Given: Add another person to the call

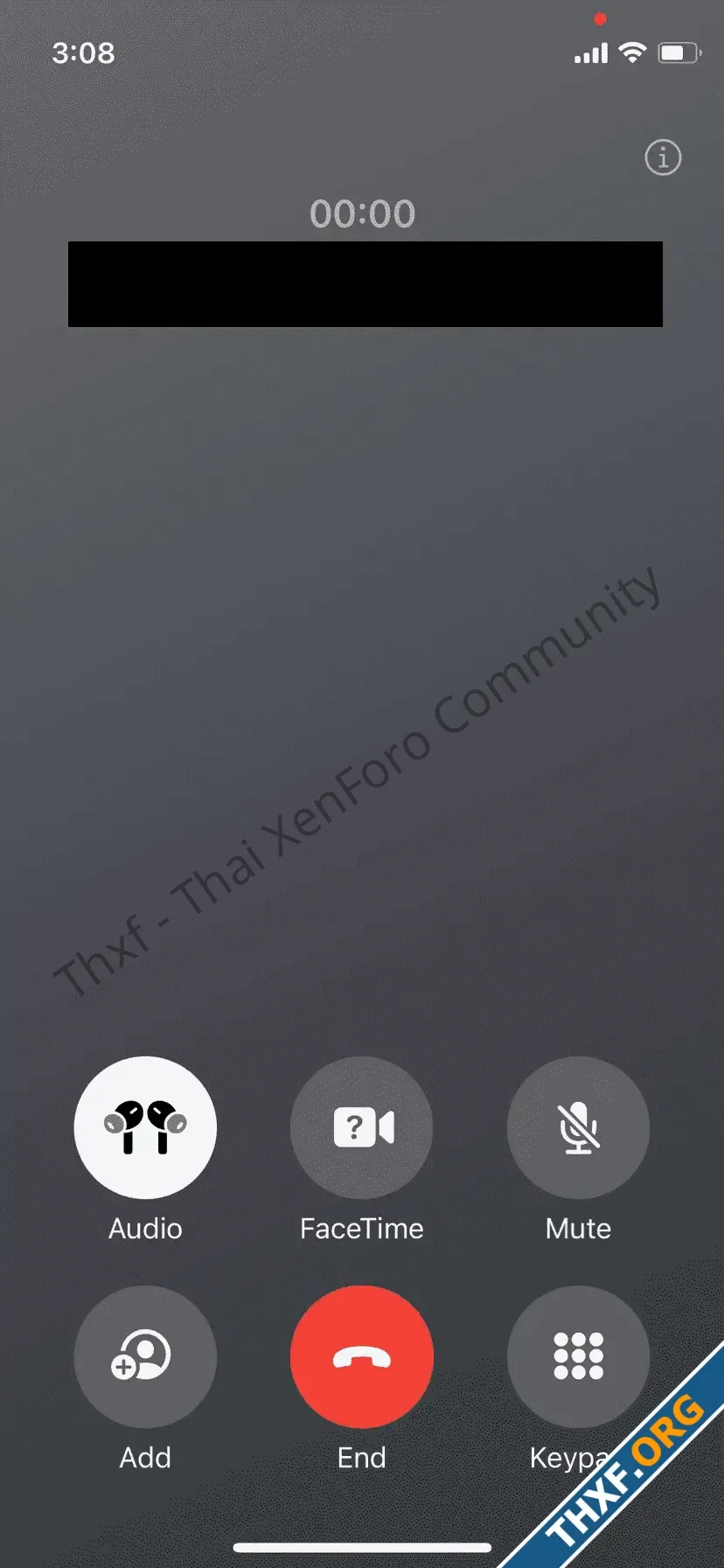Looking at the screenshot, I should 145,1356.
